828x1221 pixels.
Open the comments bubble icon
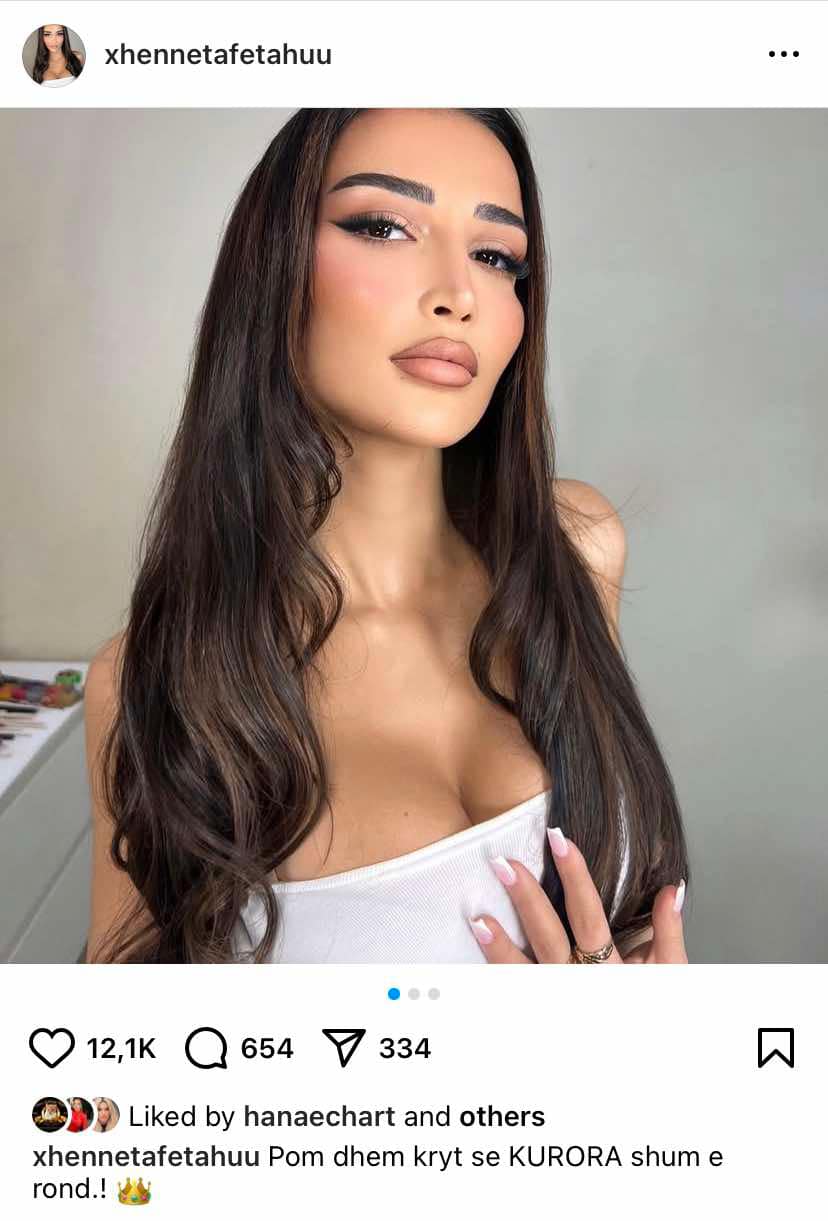[x=206, y=1048]
